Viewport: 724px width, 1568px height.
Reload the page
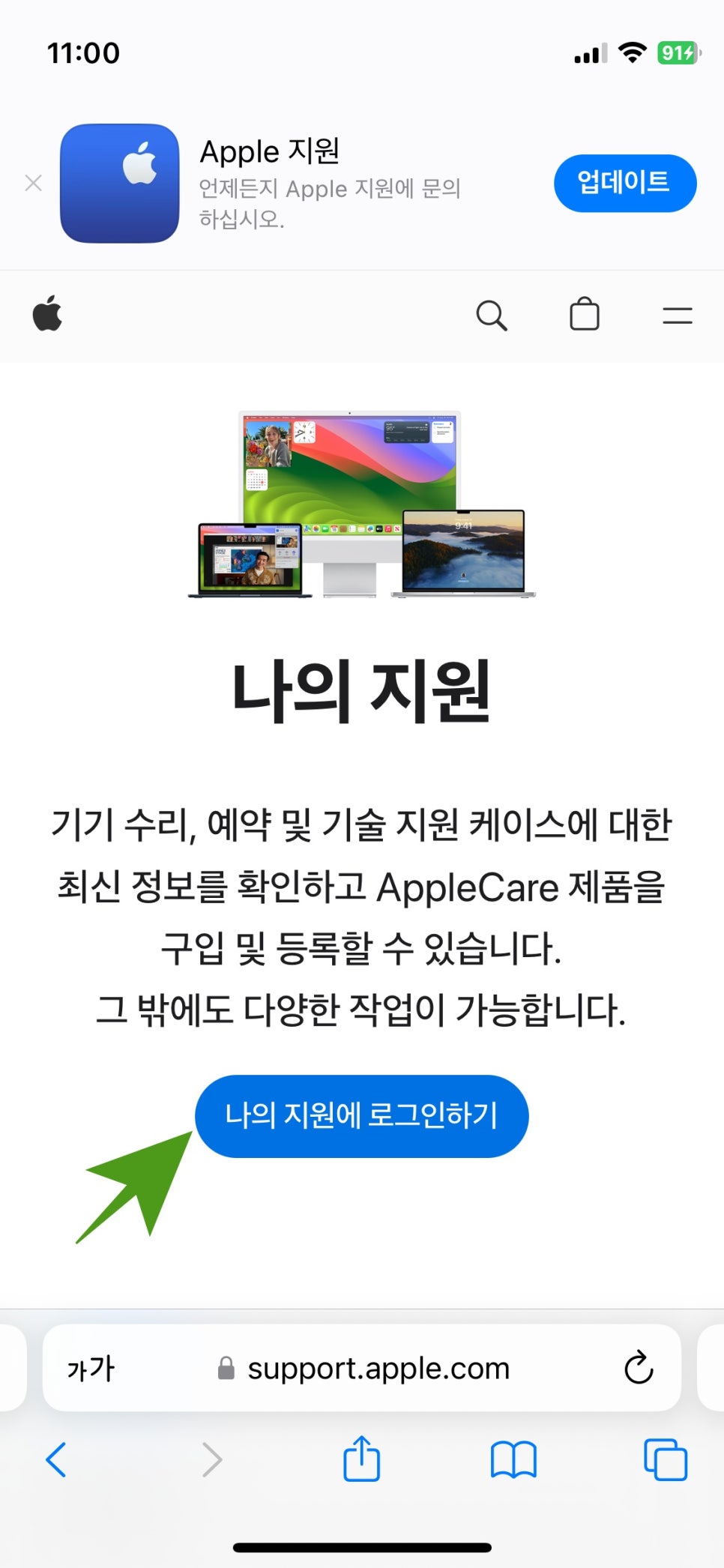(639, 1368)
